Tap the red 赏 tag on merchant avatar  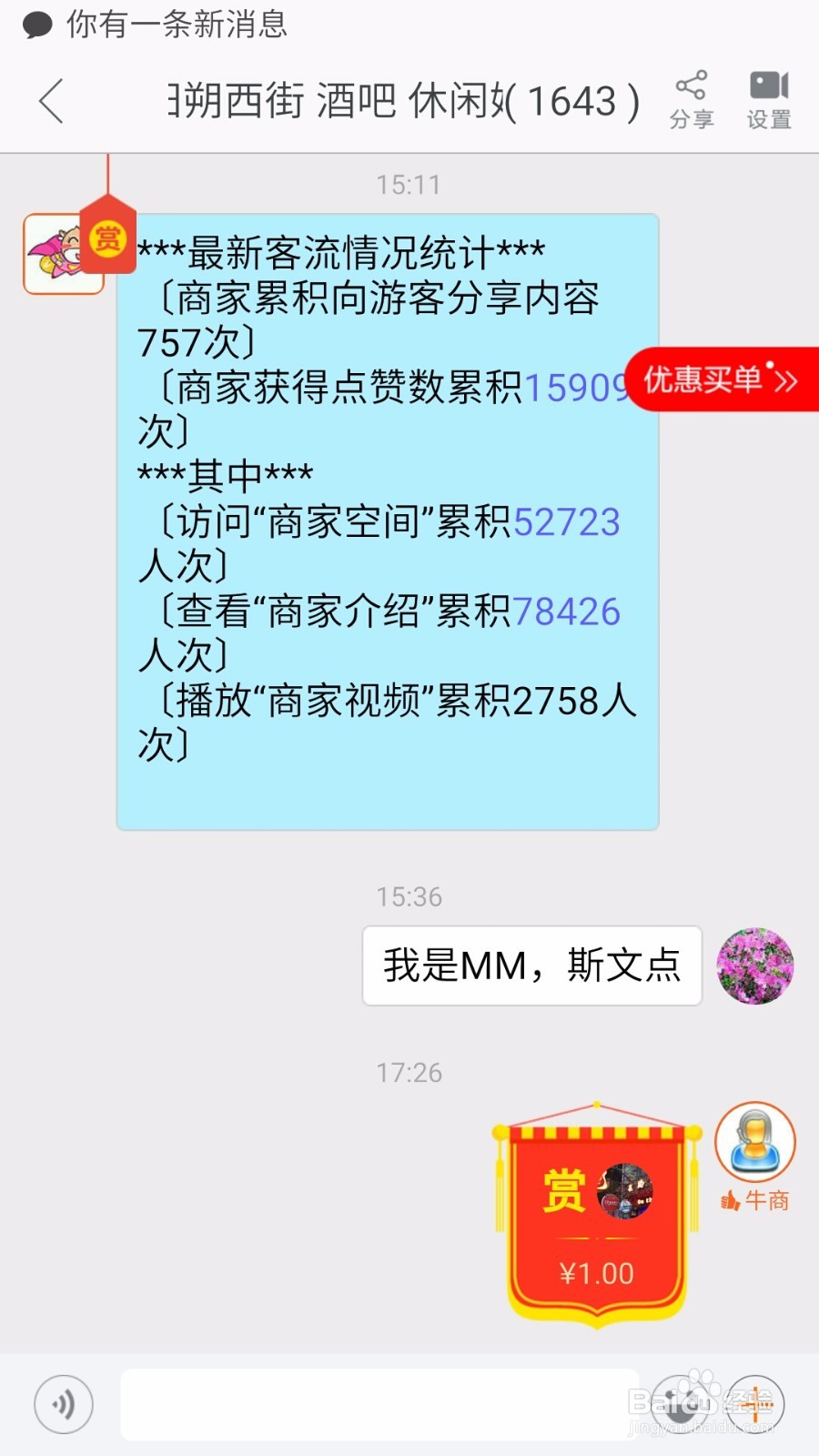tap(106, 237)
